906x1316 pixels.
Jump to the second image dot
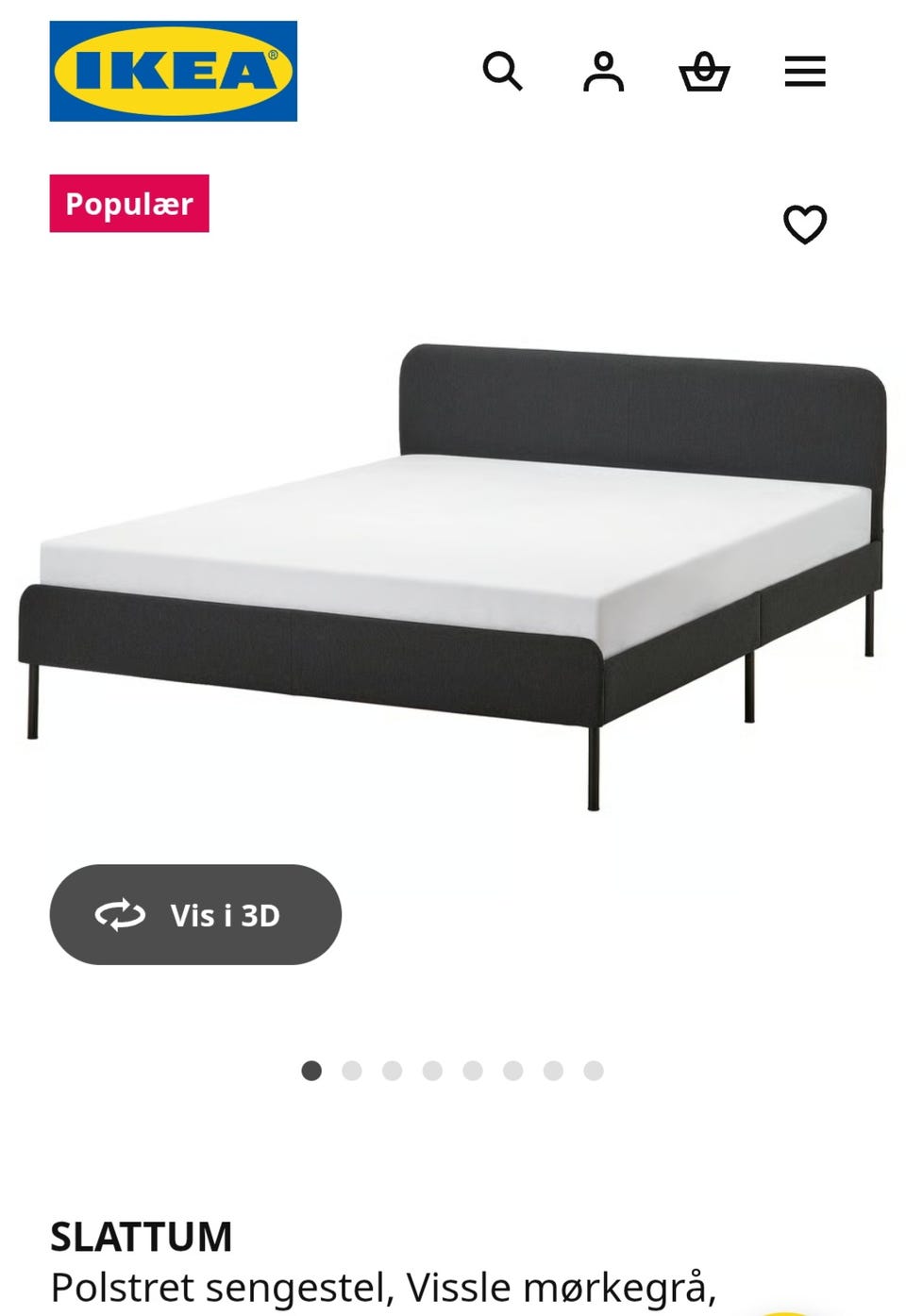coord(352,1071)
